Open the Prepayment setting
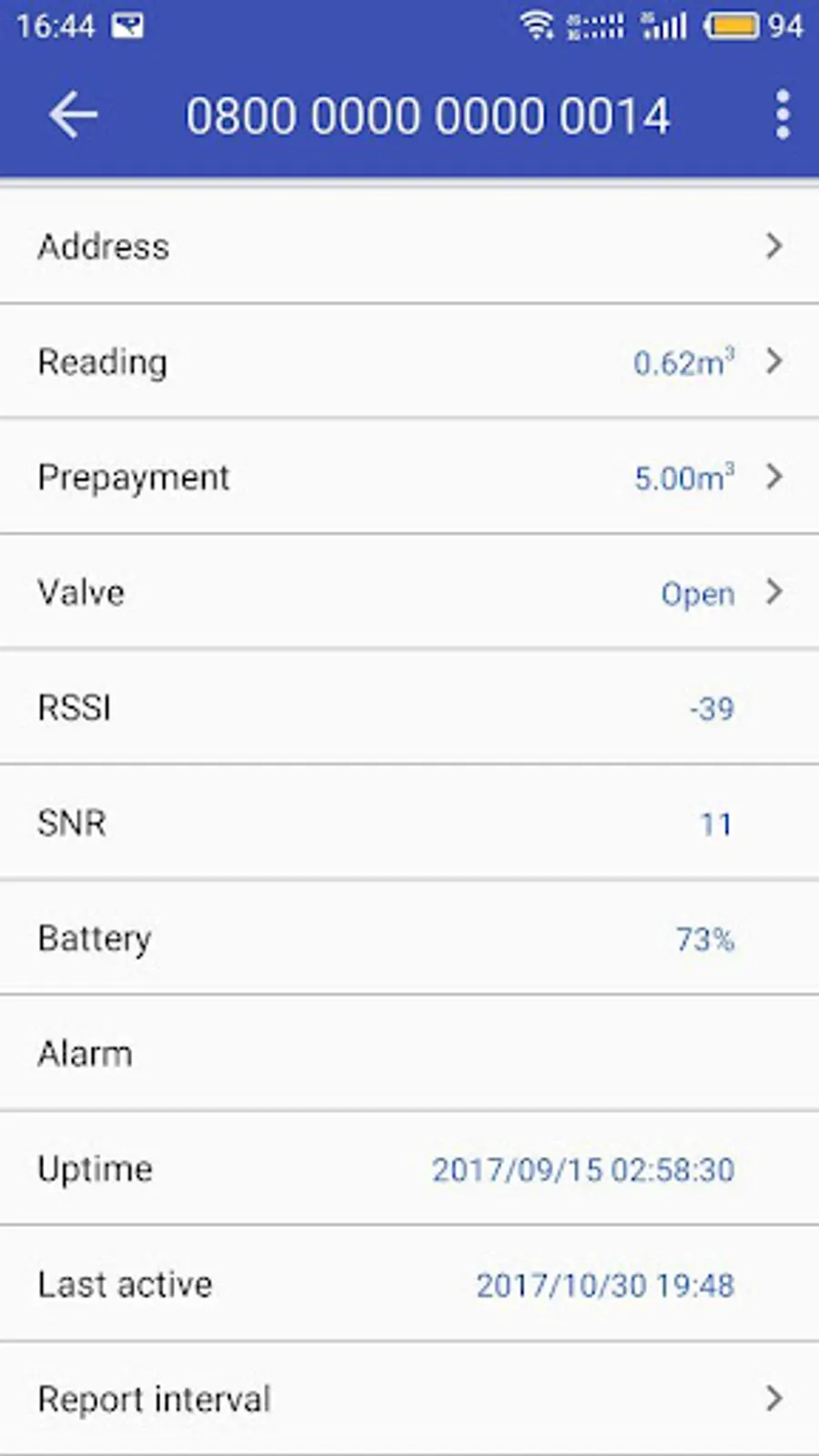The width and height of the screenshot is (819, 1456). 409,478
